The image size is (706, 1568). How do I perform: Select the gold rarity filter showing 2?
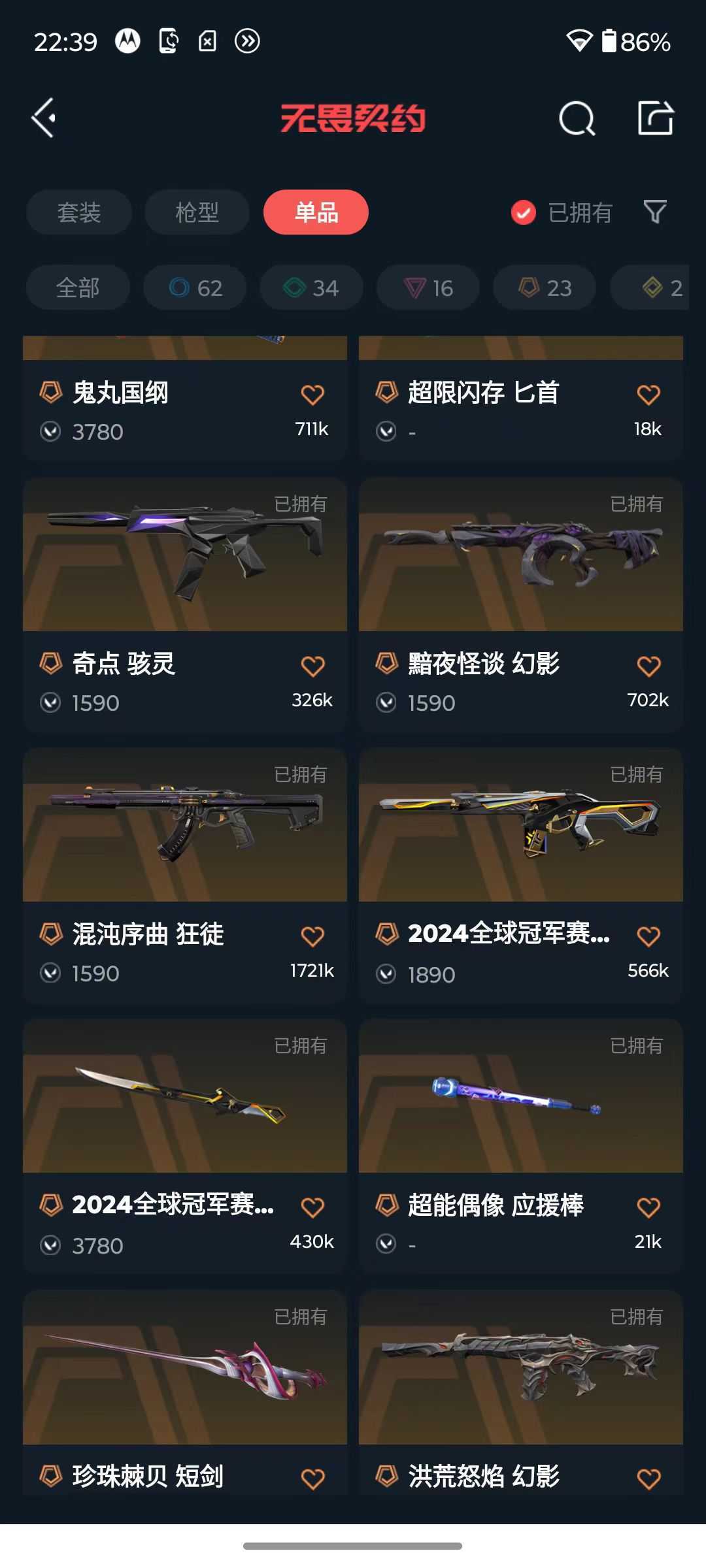pos(652,287)
